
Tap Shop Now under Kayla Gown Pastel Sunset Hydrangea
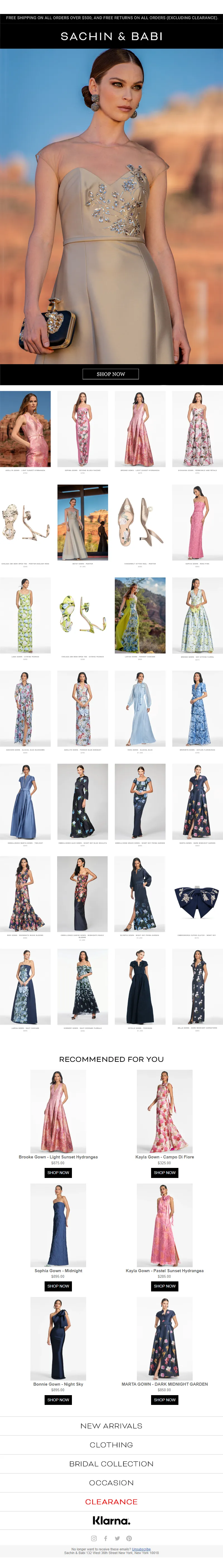[x=164, y=1286]
